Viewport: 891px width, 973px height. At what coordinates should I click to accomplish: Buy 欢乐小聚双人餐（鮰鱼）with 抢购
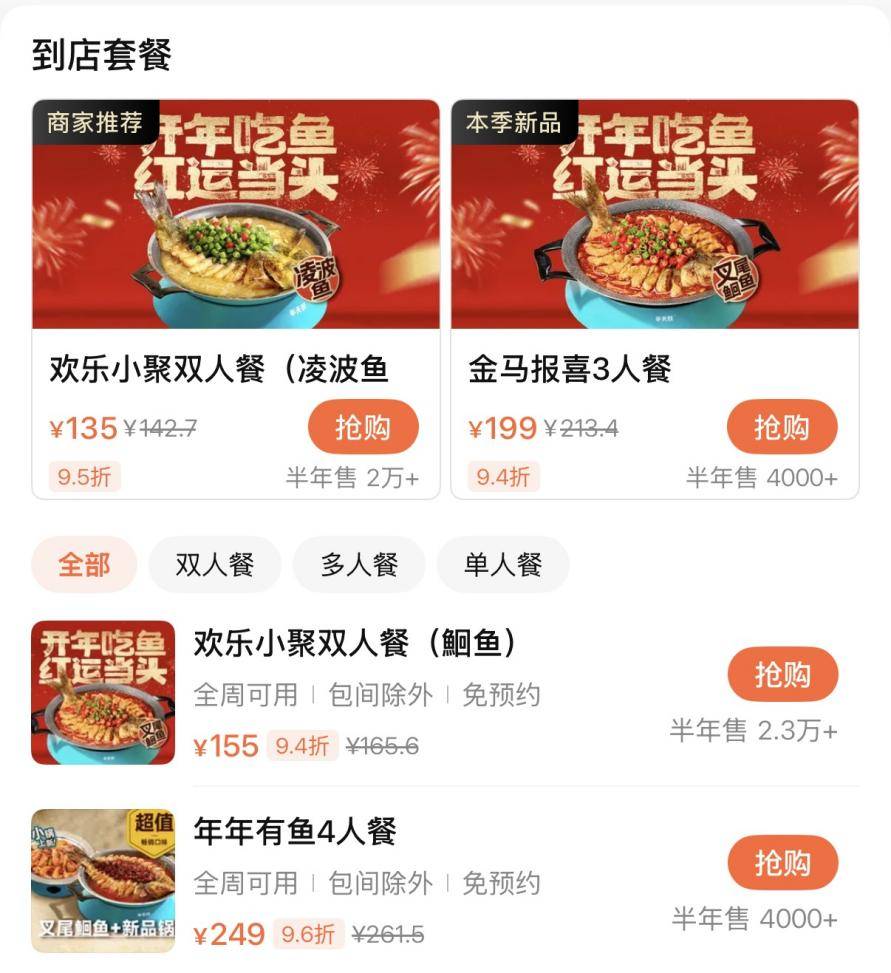click(x=781, y=674)
